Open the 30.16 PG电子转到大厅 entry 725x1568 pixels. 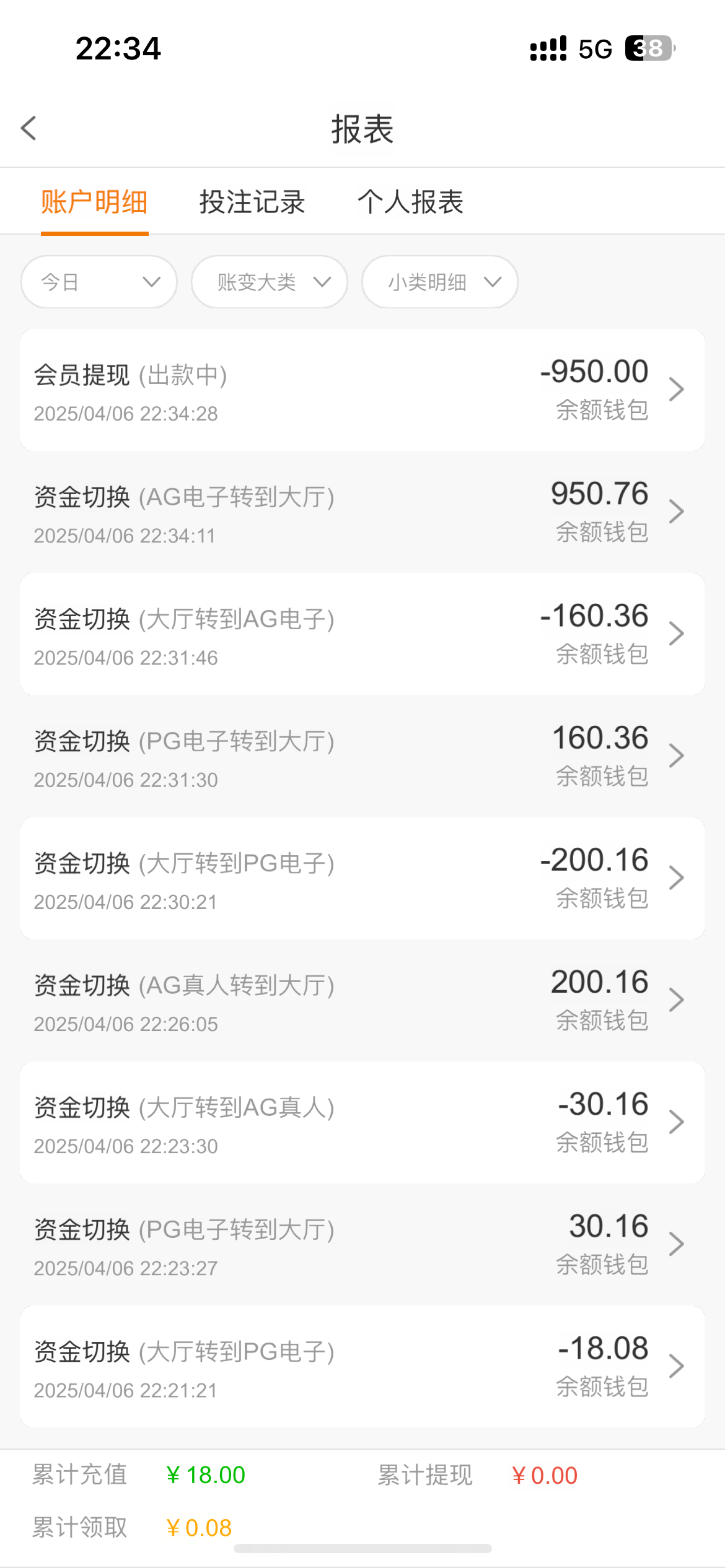pos(362,1244)
